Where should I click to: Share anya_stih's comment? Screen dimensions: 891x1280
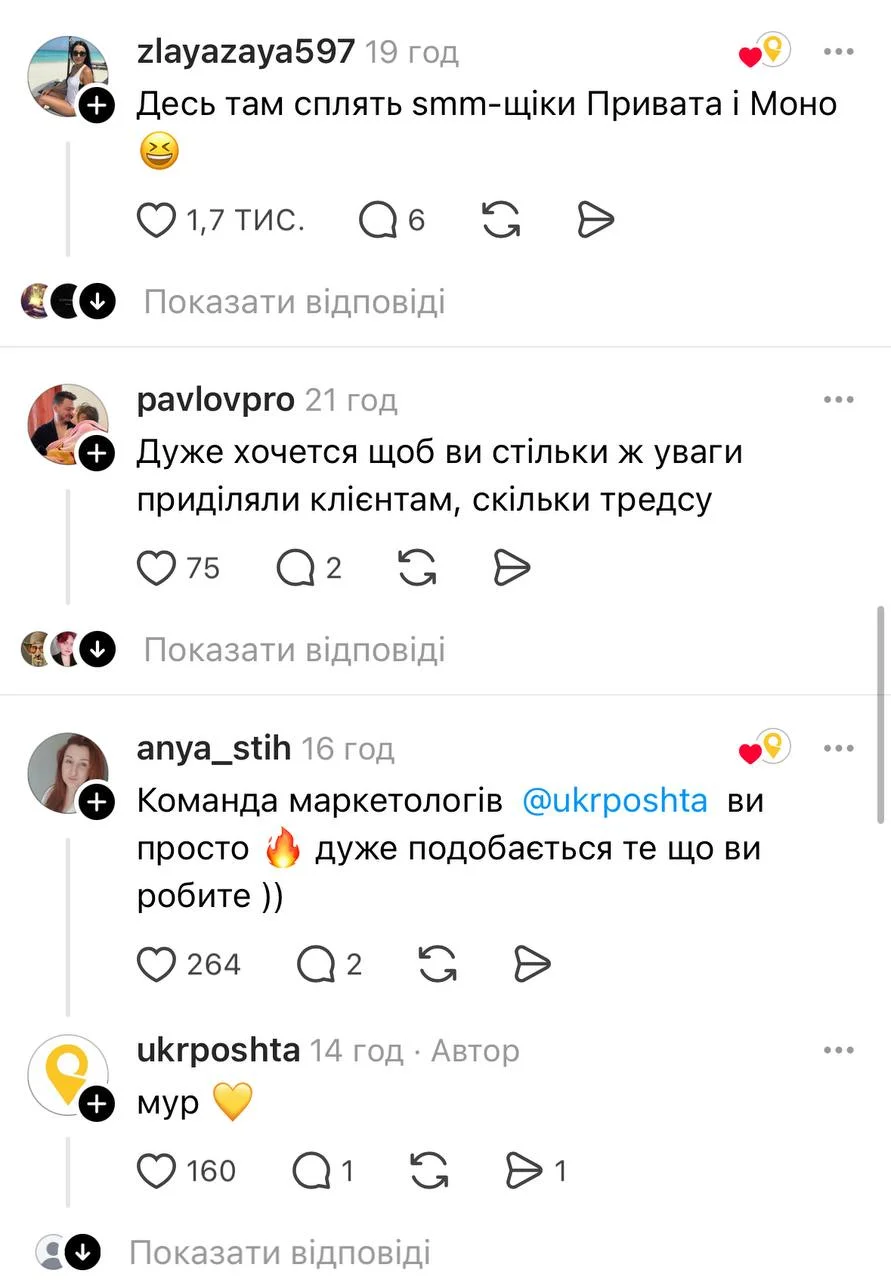(x=532, y=964)
